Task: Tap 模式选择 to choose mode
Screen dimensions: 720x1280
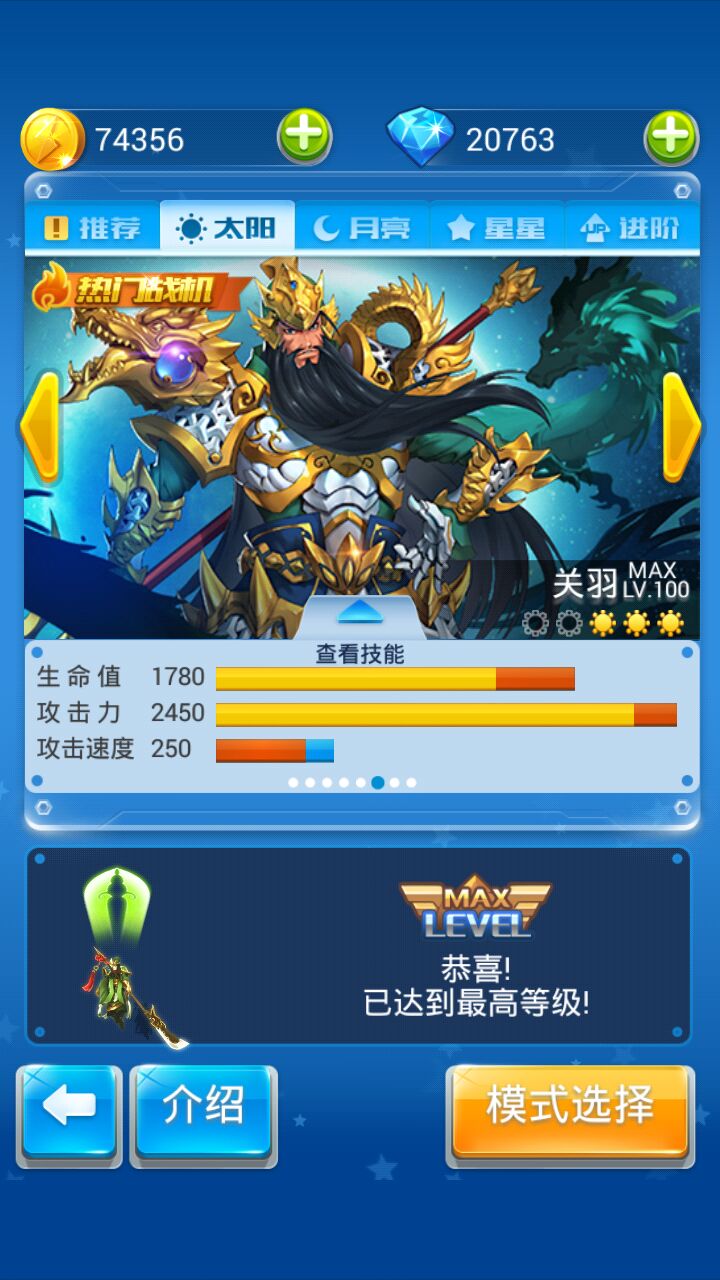Action: (x=570, y=1110)
